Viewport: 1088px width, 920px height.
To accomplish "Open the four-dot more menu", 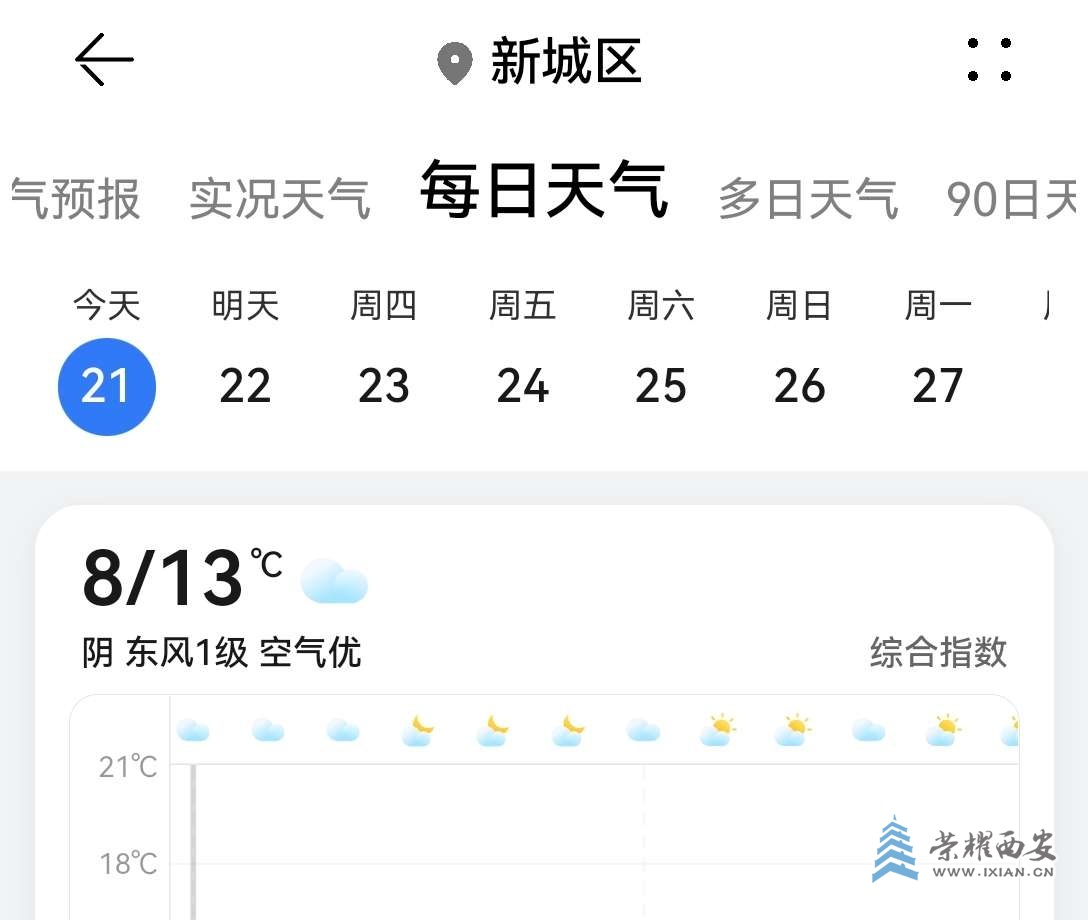I will coord(989,60).
